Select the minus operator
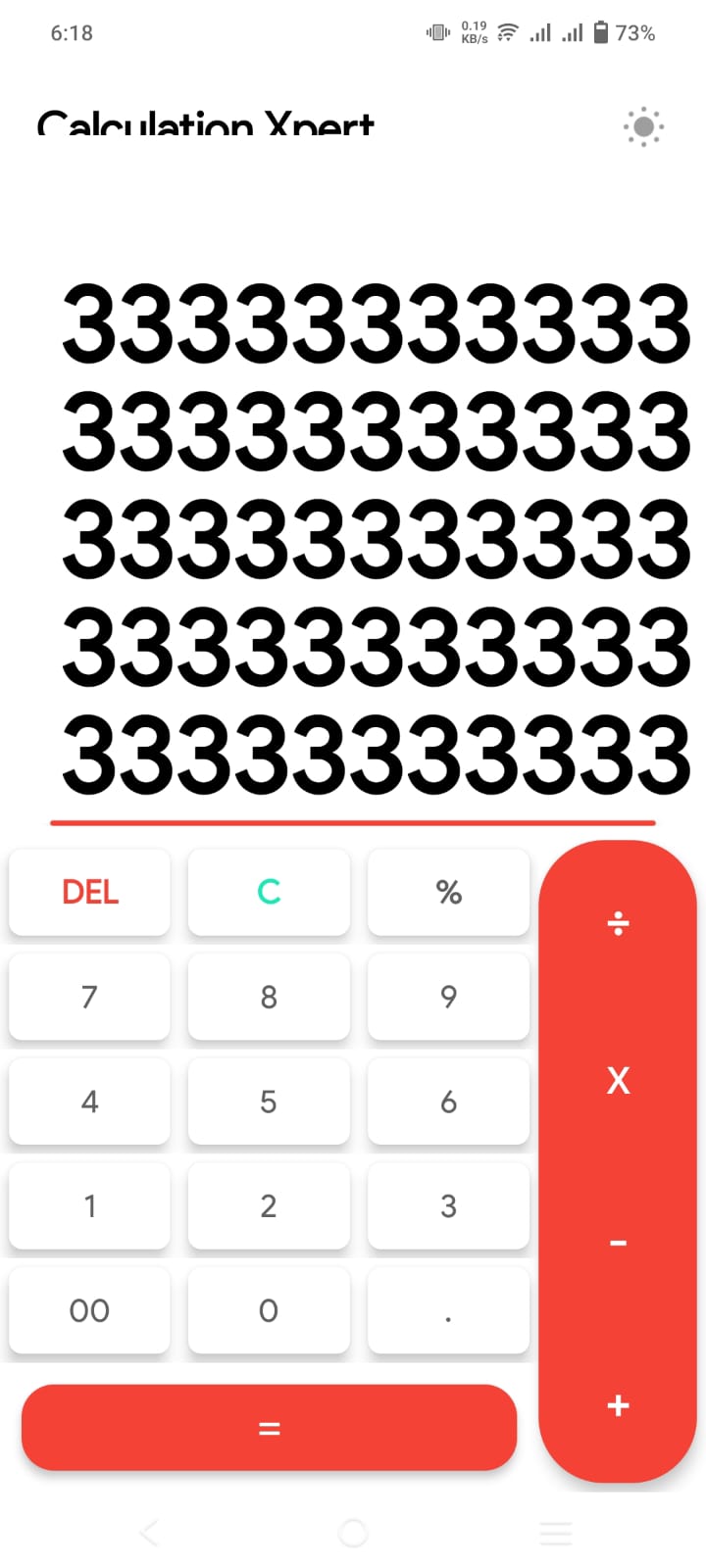 [618, 1243]
